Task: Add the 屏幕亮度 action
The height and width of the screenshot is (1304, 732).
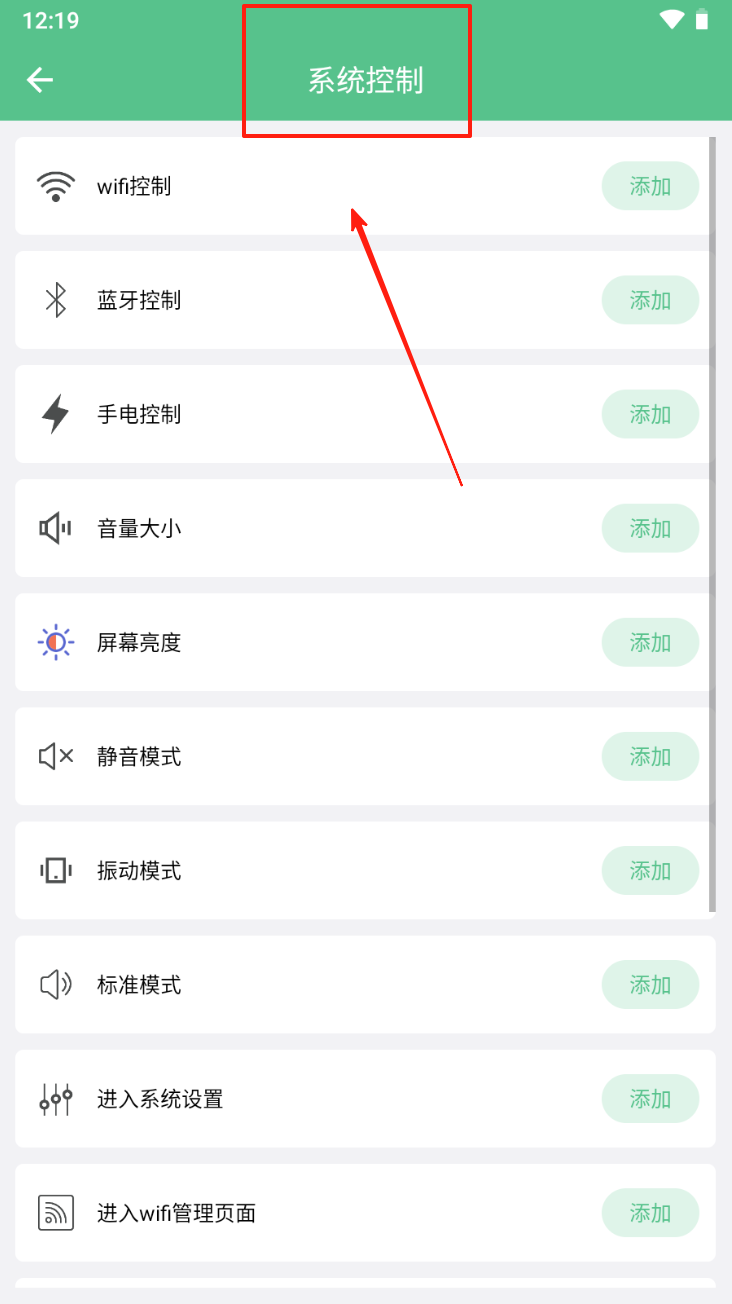Action: coord(650,642)
